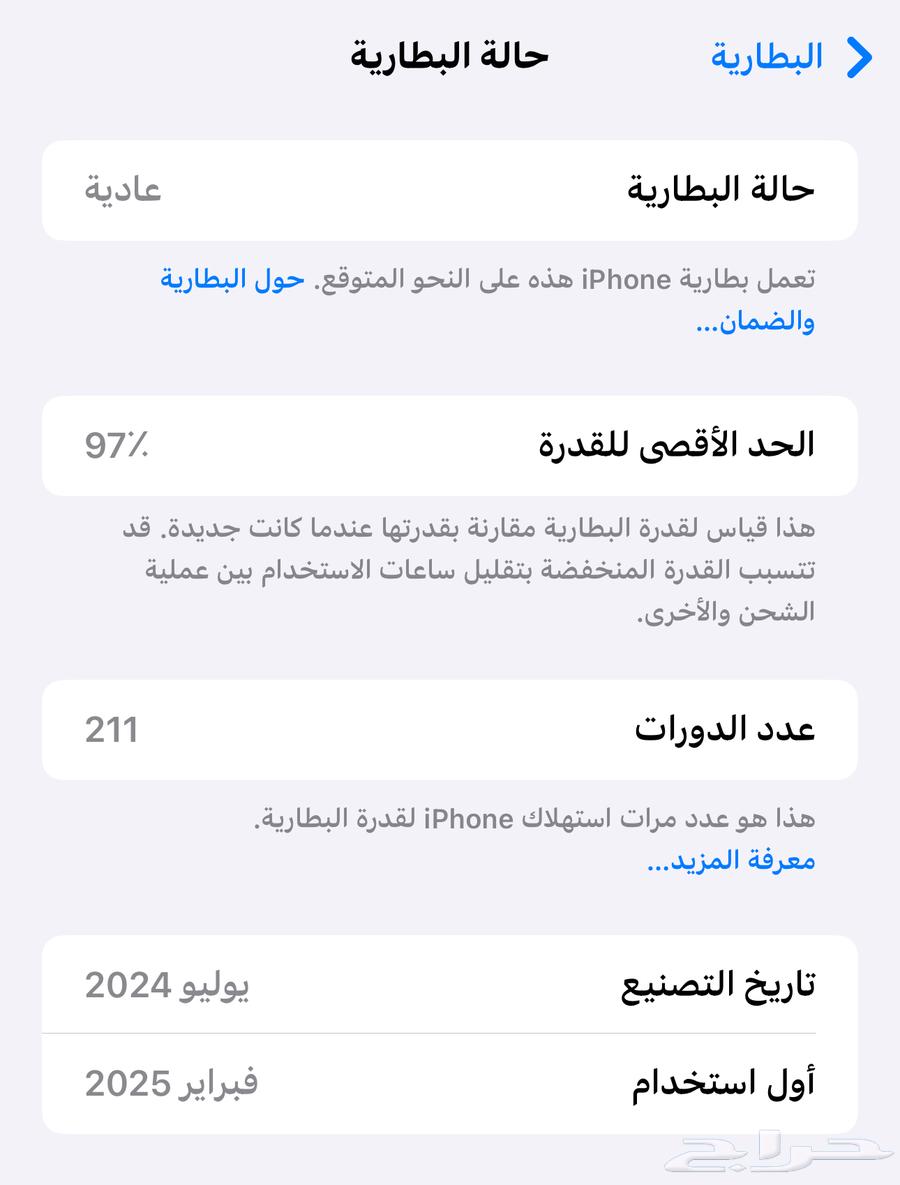Select the عدد الدورات row
The image size is (900, 1185).
[450, 730]
